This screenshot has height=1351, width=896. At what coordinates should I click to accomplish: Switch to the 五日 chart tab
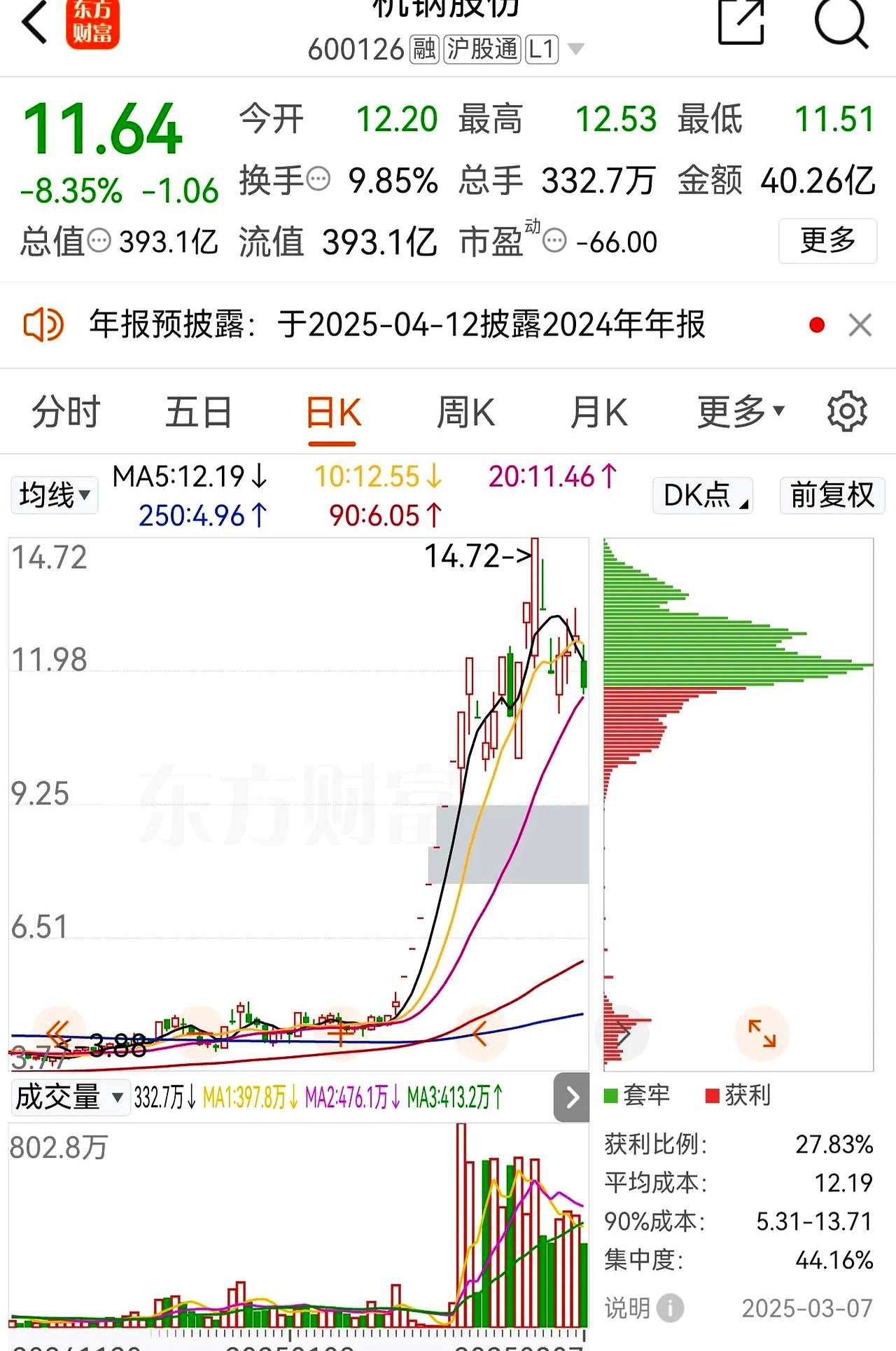(199, 412)
